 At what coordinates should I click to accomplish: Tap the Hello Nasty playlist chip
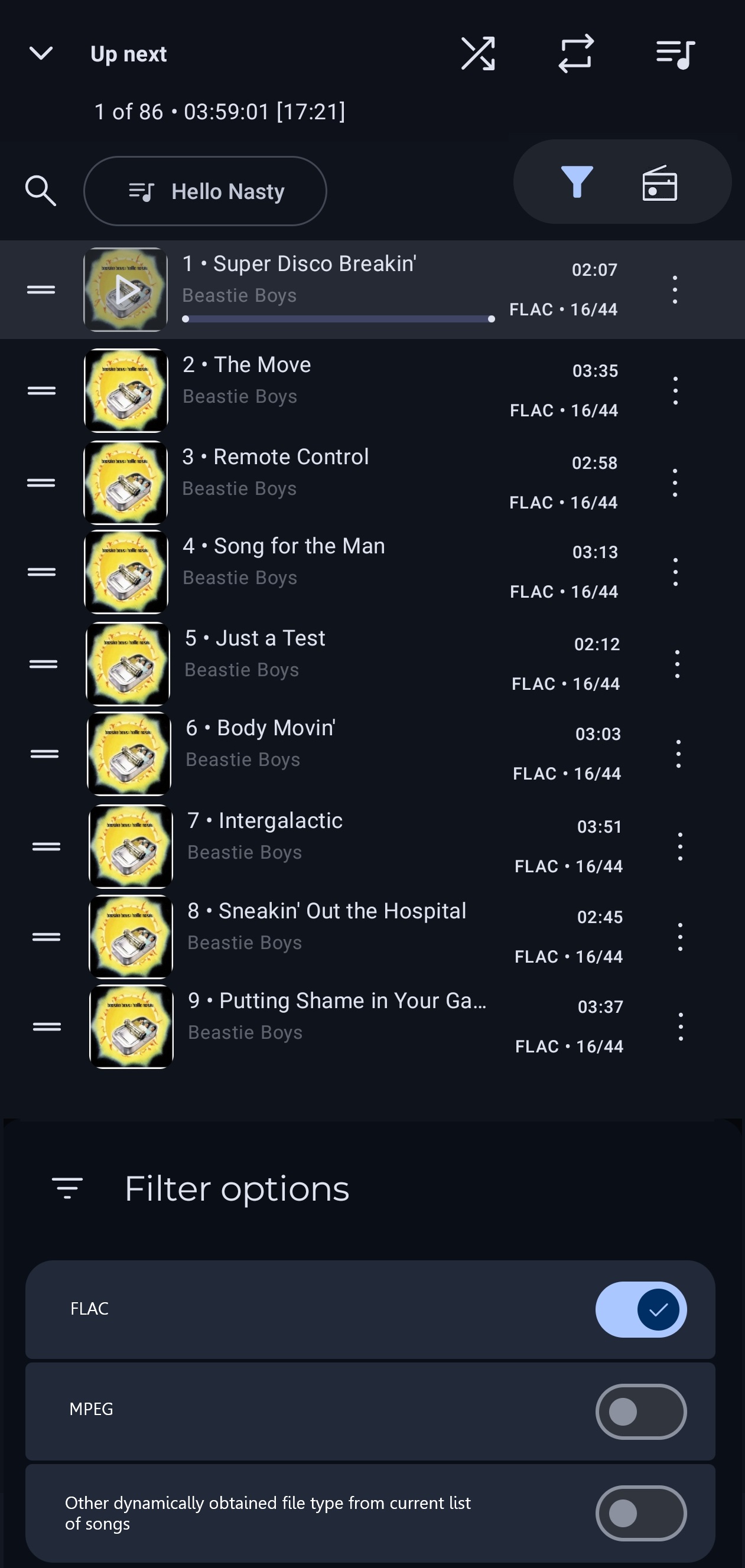[x=205, y=191]
